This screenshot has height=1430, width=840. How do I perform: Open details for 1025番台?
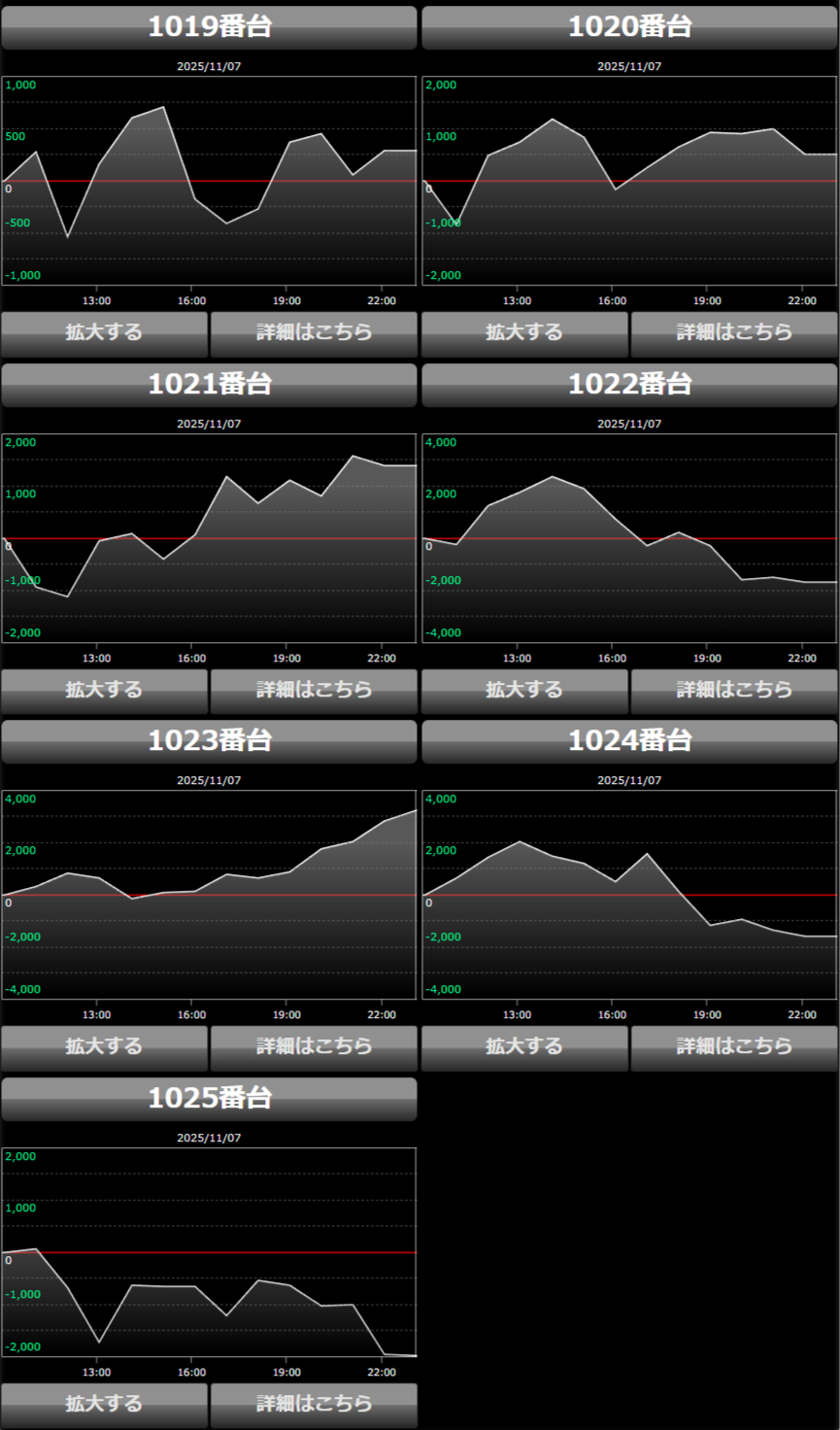[314, 1404]
